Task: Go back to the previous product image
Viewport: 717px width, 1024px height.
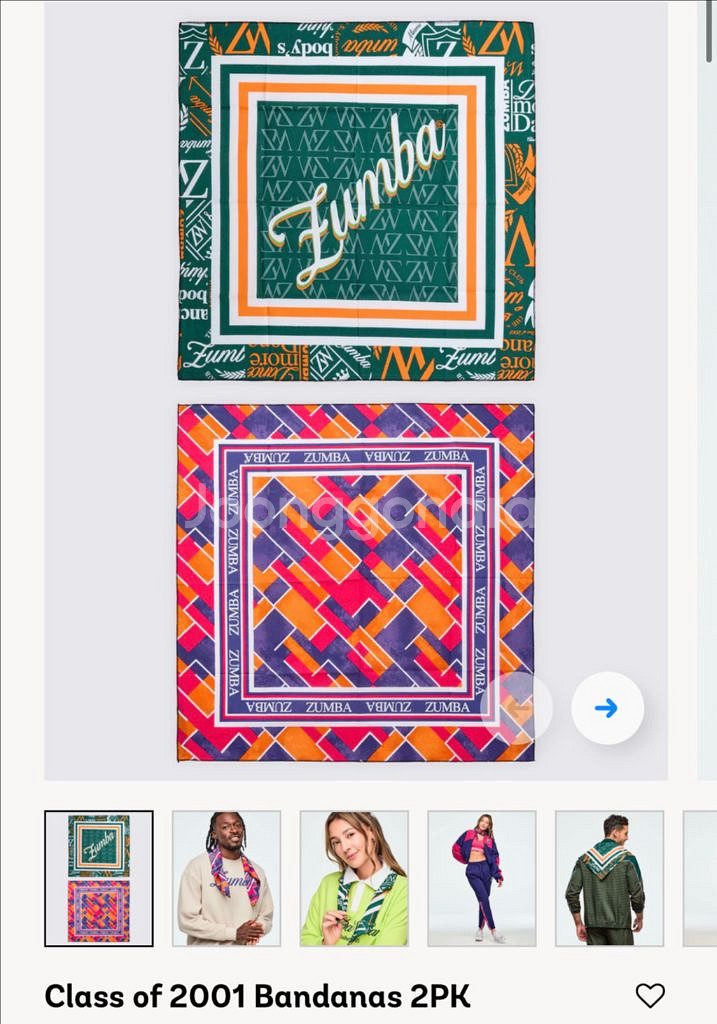Action: tap(517, 708)
